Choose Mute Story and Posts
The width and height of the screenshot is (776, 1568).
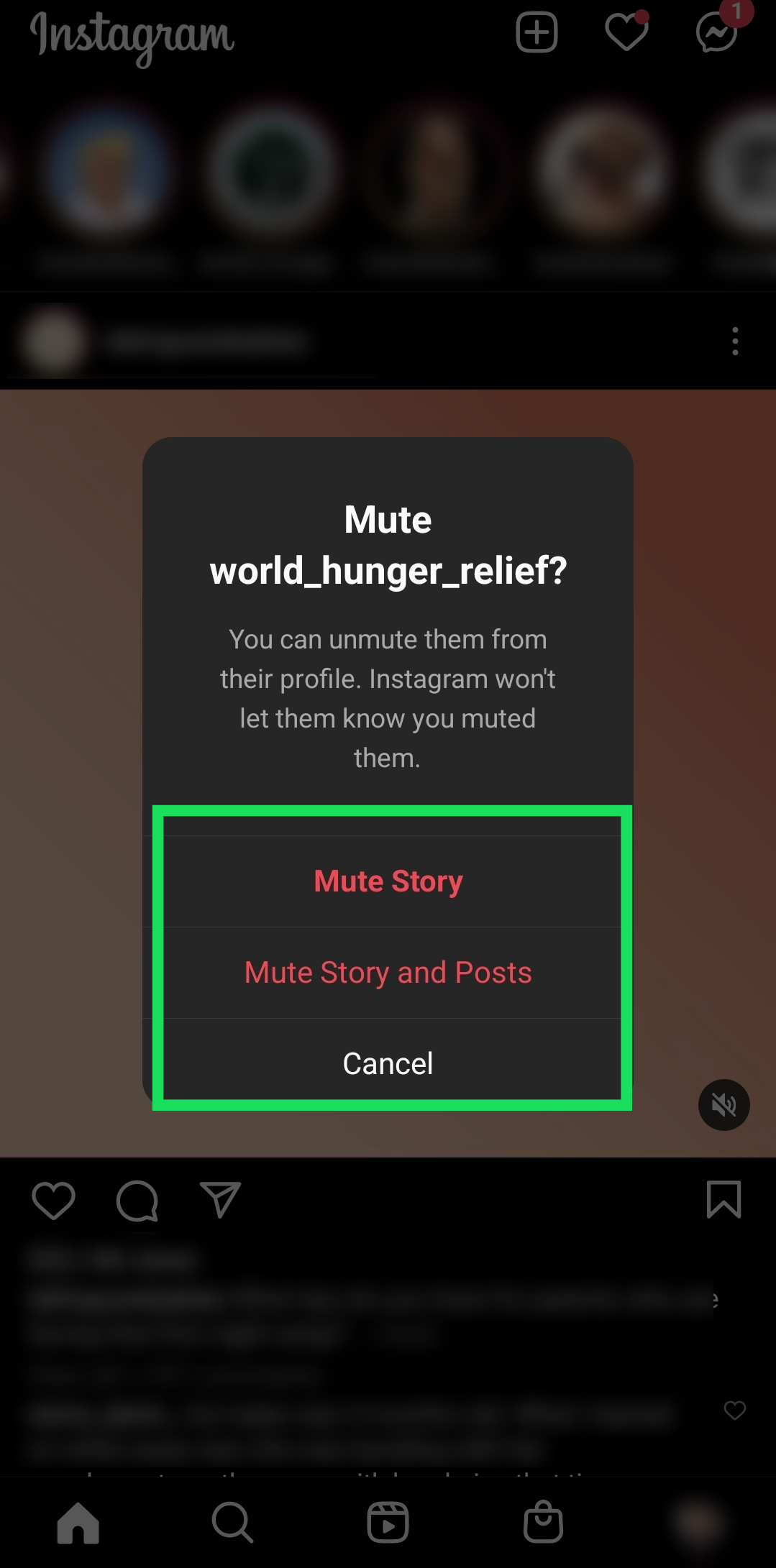coord(388,973)
